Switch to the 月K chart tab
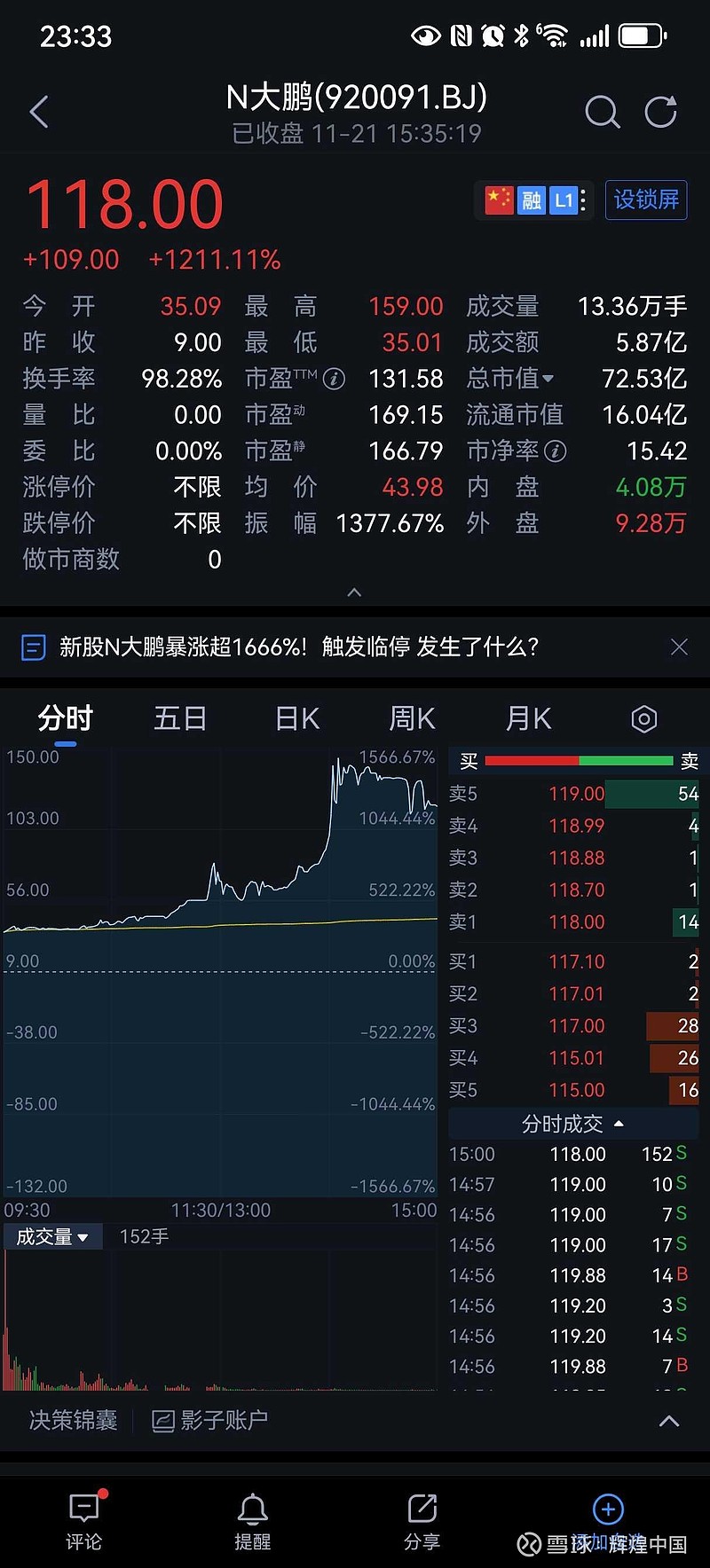710x1568 pixels. [x=528, y=718]
